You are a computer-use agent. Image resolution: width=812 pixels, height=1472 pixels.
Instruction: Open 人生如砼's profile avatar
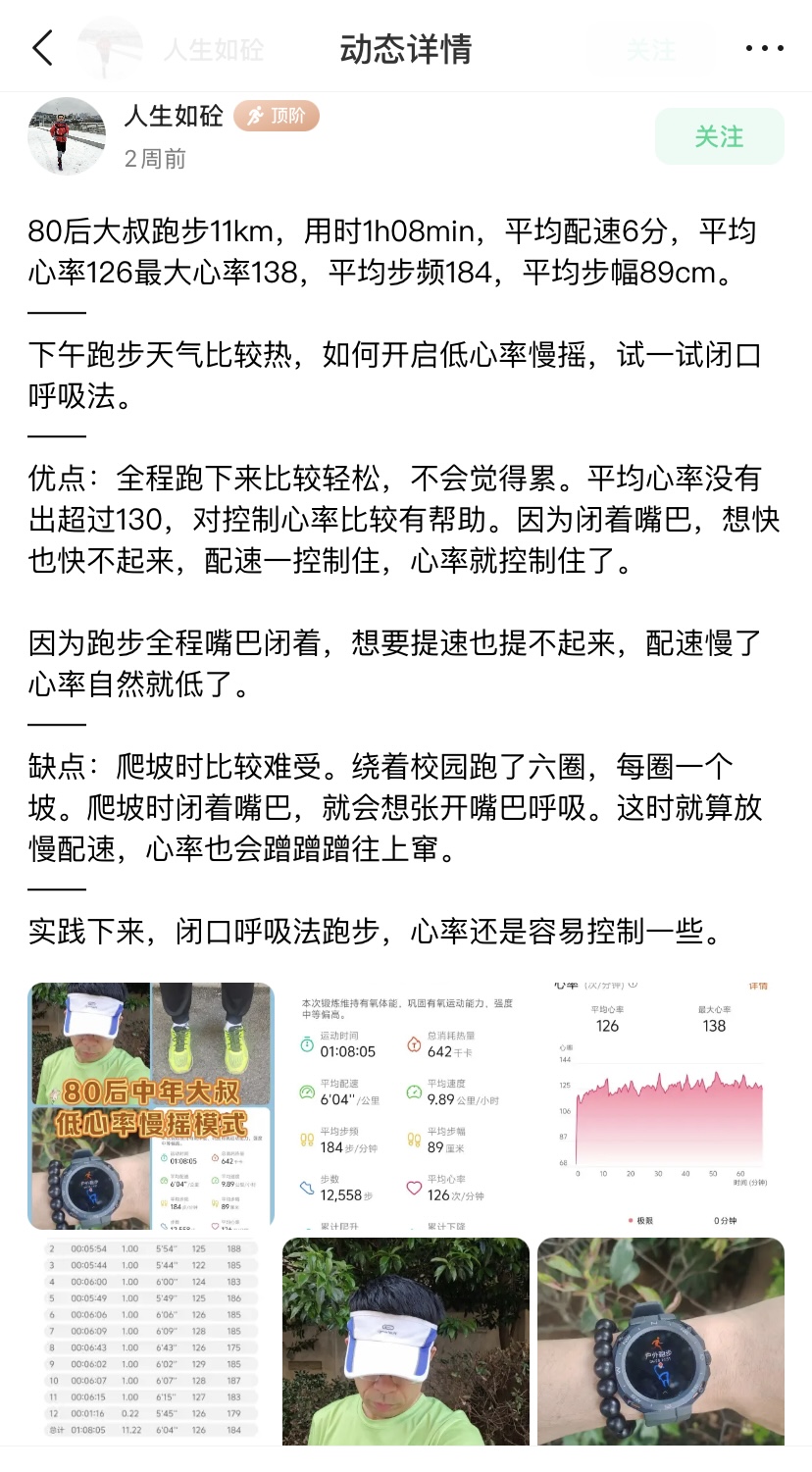(x=66, y=136)
